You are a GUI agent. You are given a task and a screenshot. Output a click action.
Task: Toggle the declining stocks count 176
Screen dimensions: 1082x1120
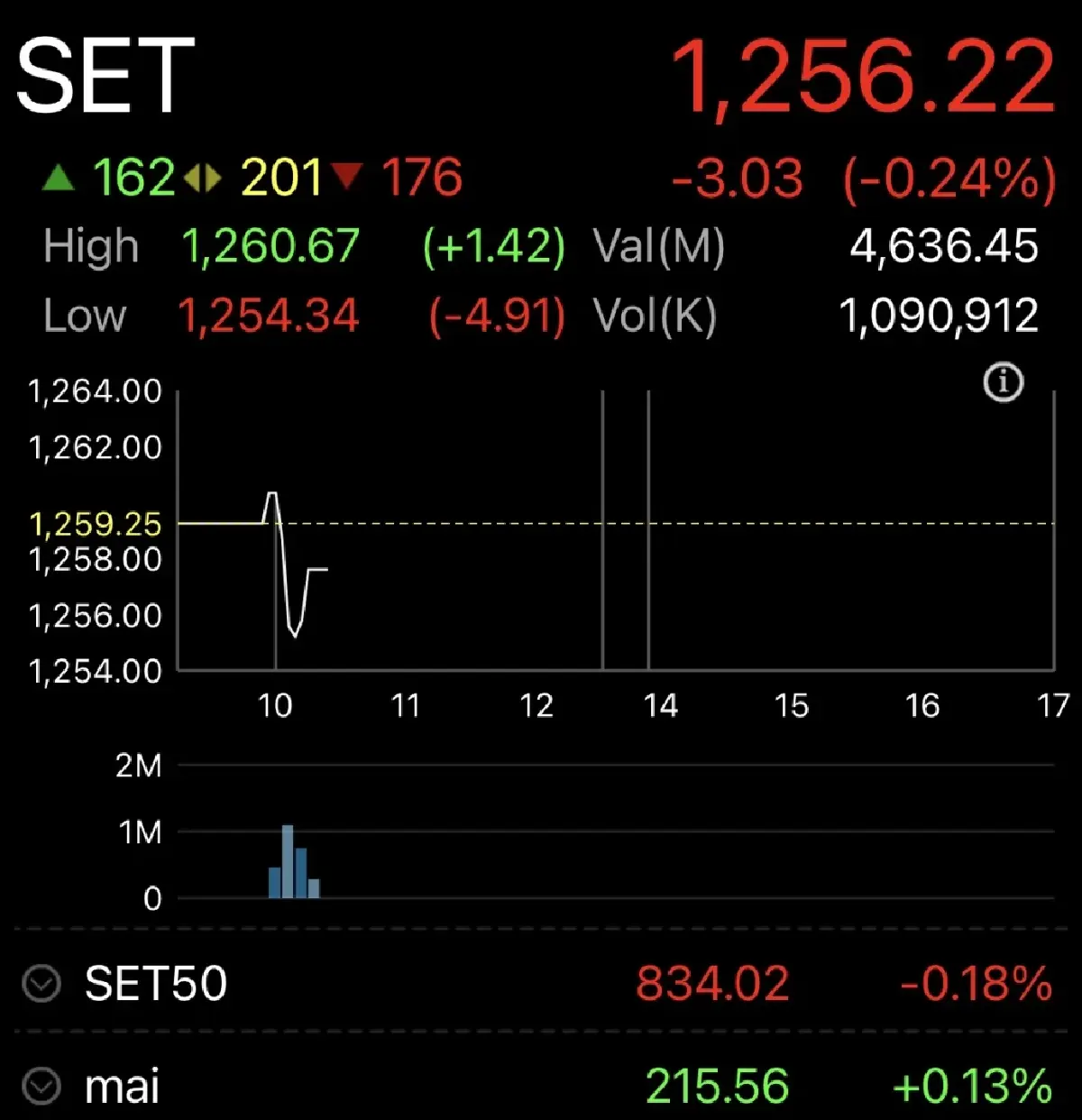coord(423,177)
